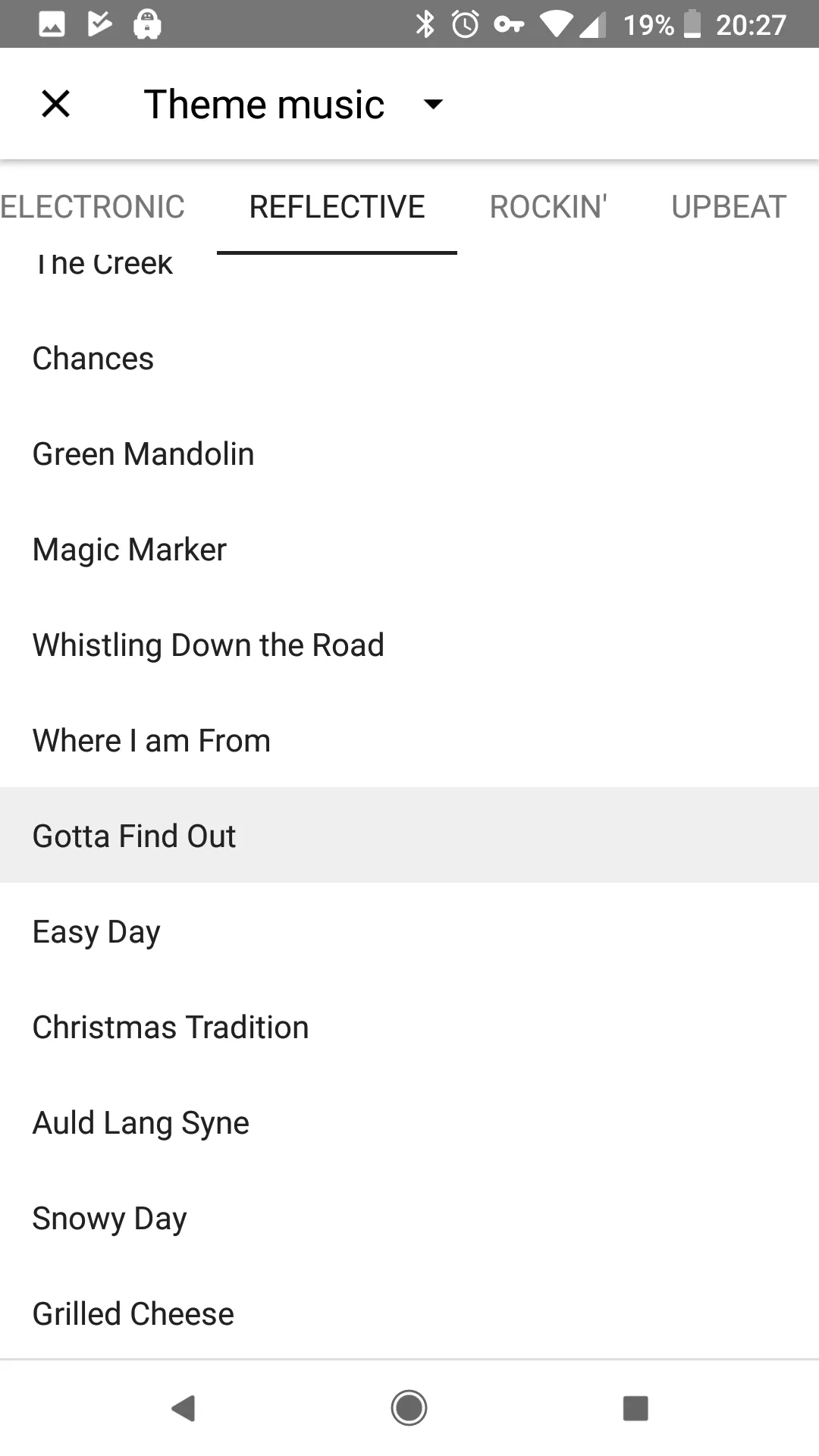Pick the Magic Marker song
Viewport: 819px width, 1456px height.
[x=409, y=550]
